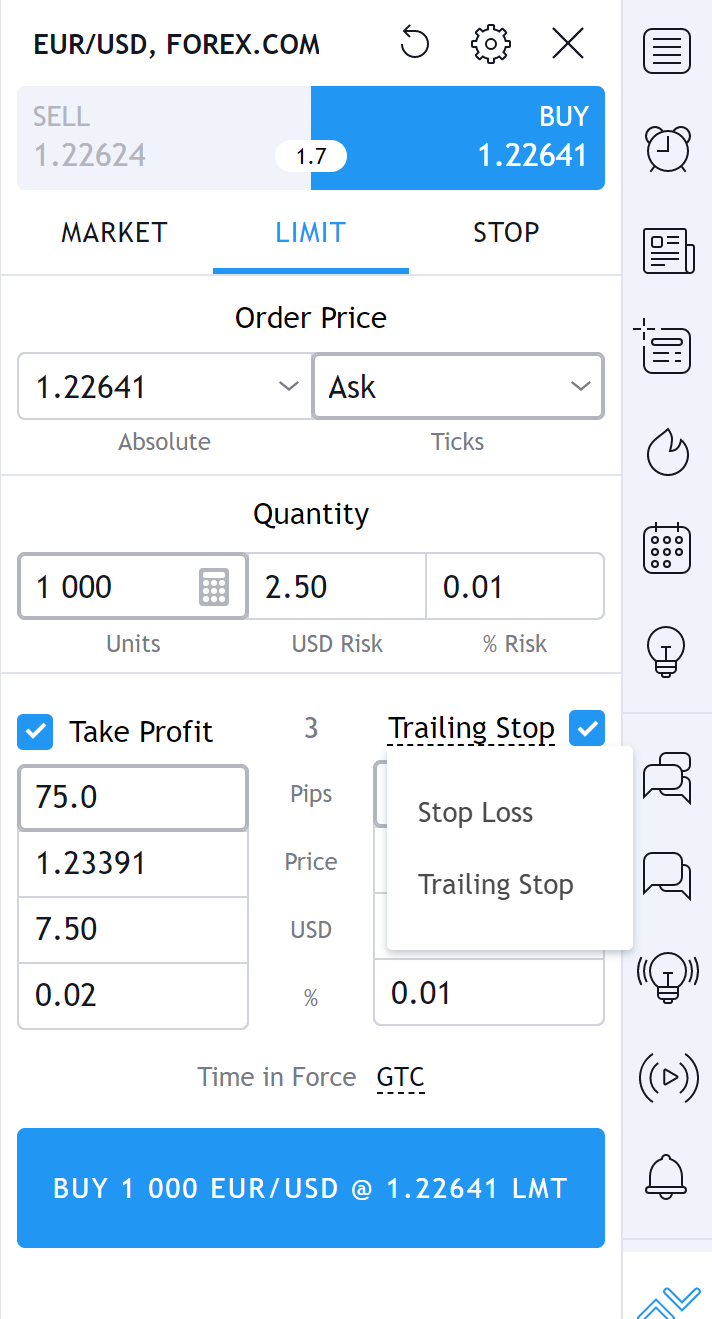Edit the USD Risk field

click(337, 587)
